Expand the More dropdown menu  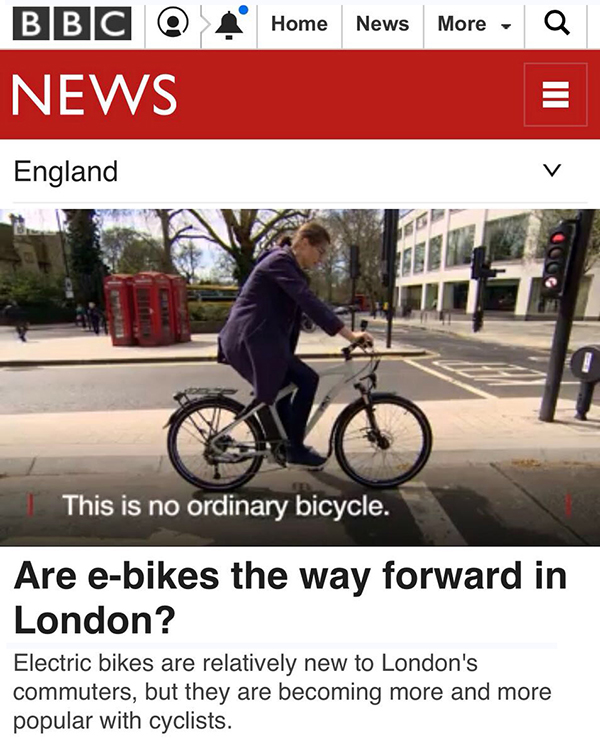474,24
